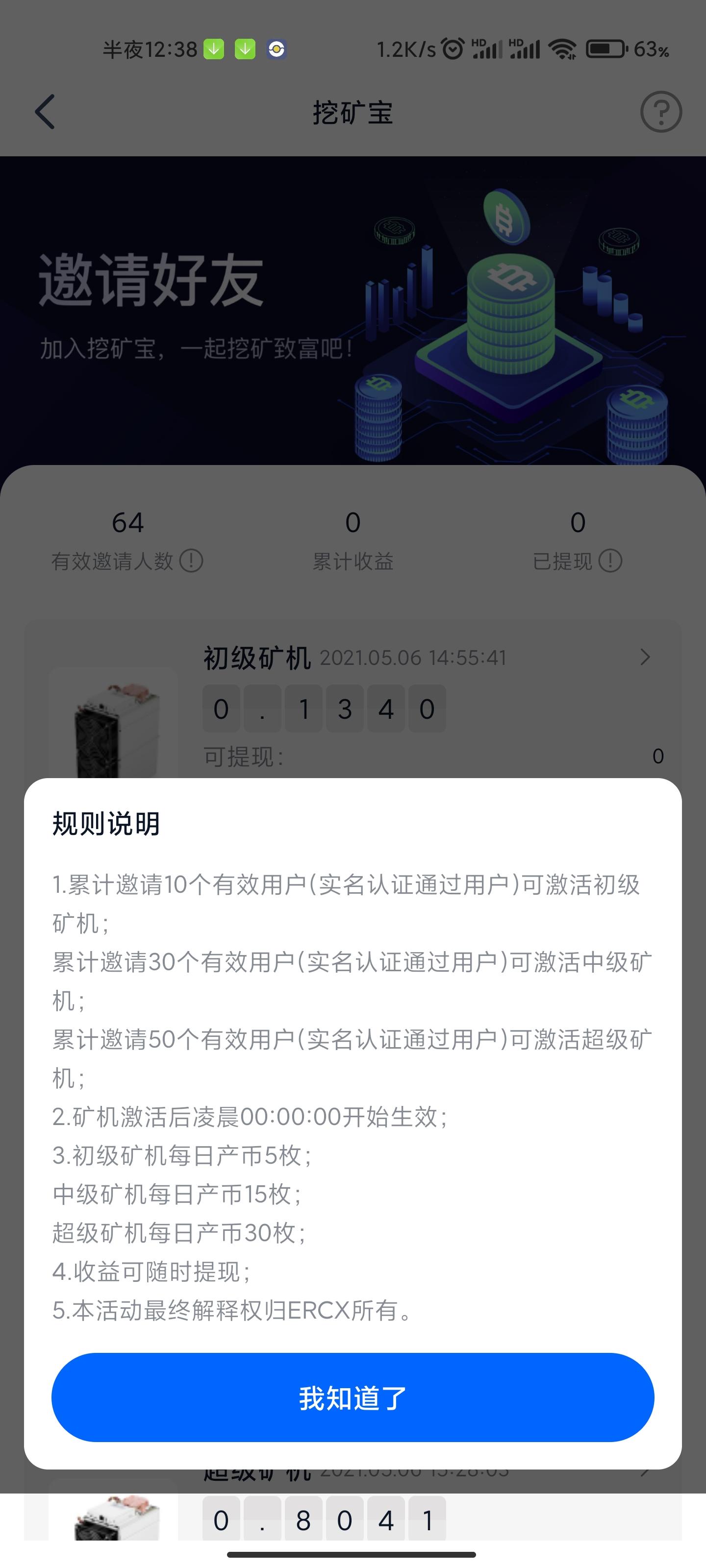Go back using the back arrow
706x1568 pixels.
[x=44, y=111]
